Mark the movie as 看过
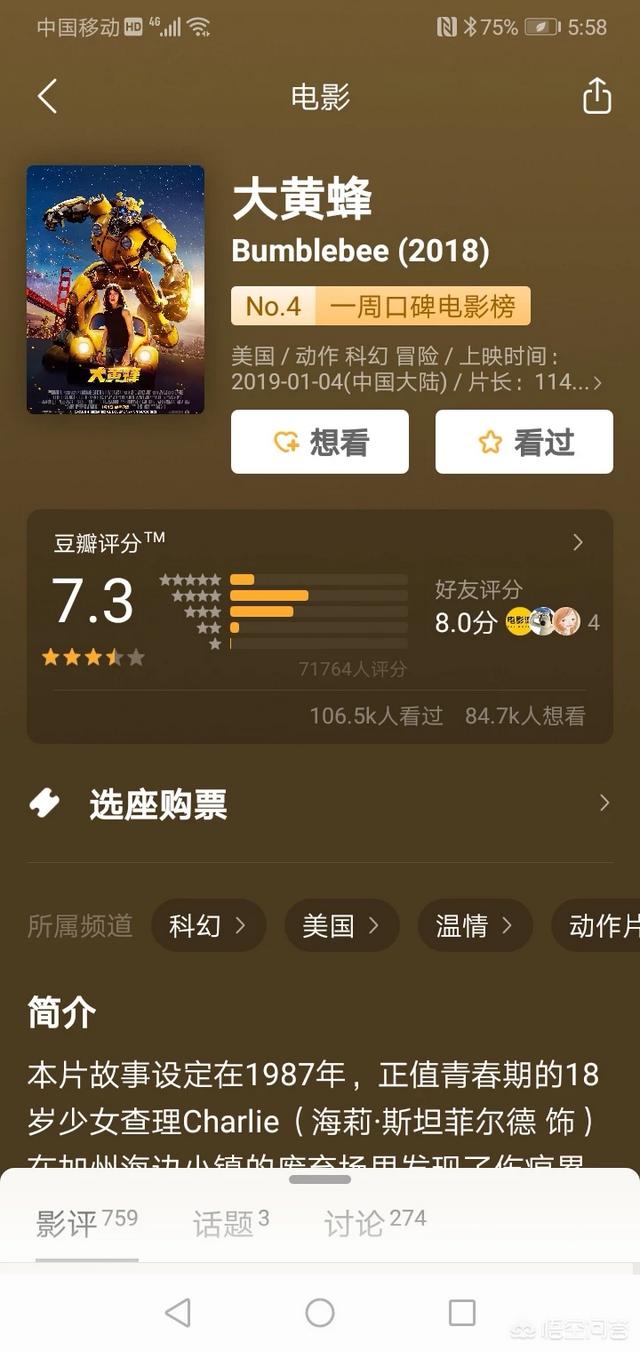 [x=524, y=442]
